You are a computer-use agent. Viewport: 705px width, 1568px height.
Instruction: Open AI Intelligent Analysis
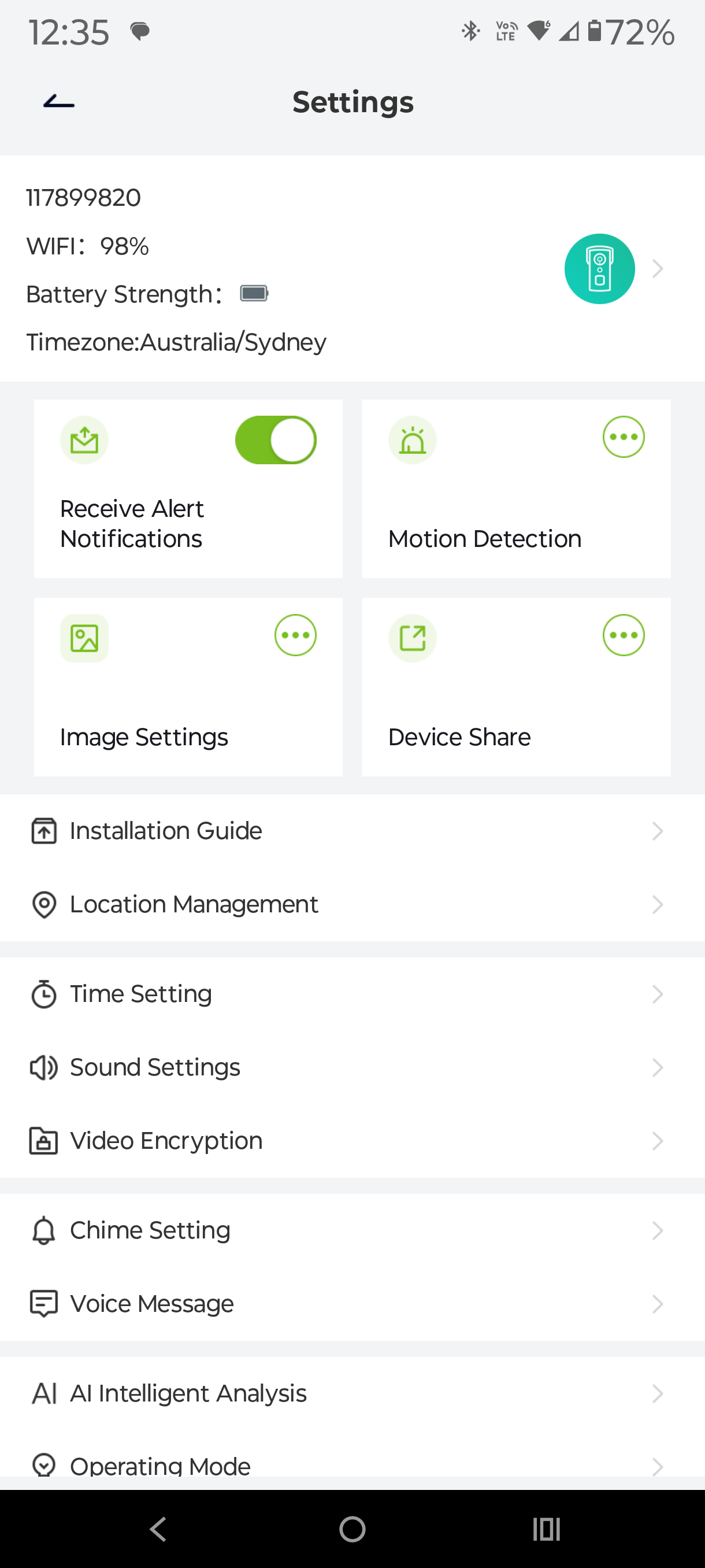click(x=352, y=1393)
